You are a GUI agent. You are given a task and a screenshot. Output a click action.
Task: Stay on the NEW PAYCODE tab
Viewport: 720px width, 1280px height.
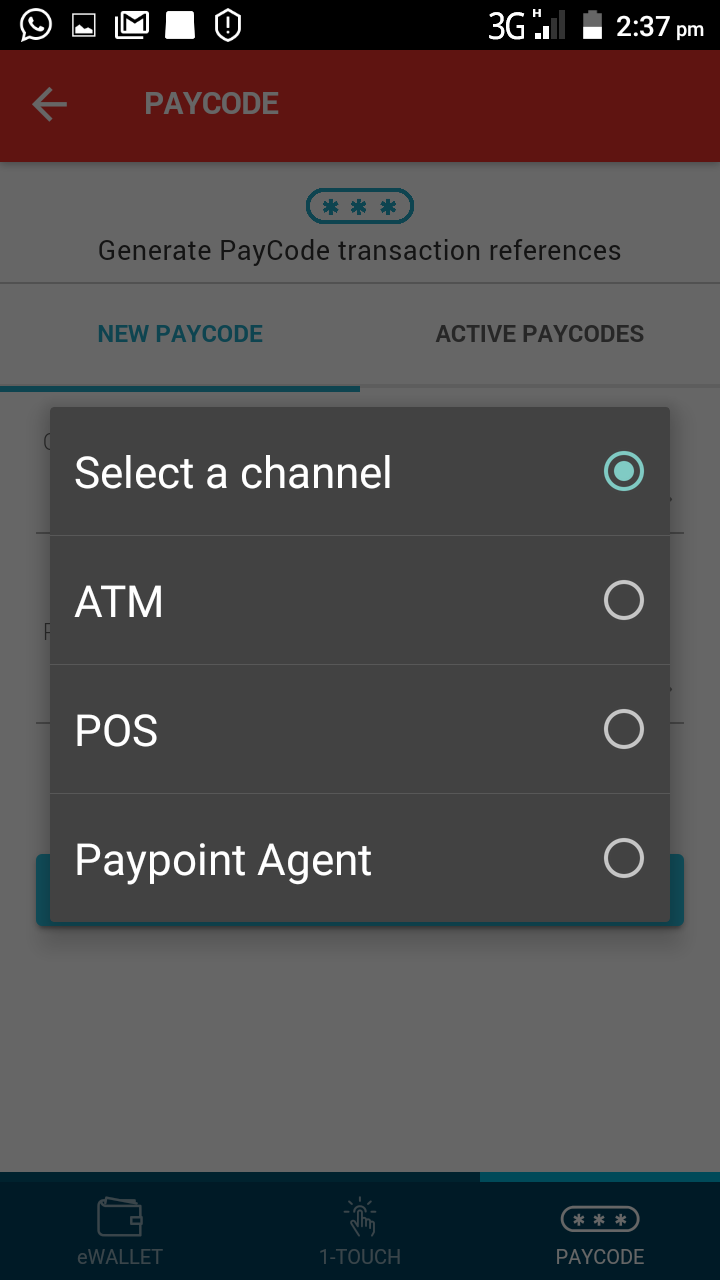coord(180,333)
